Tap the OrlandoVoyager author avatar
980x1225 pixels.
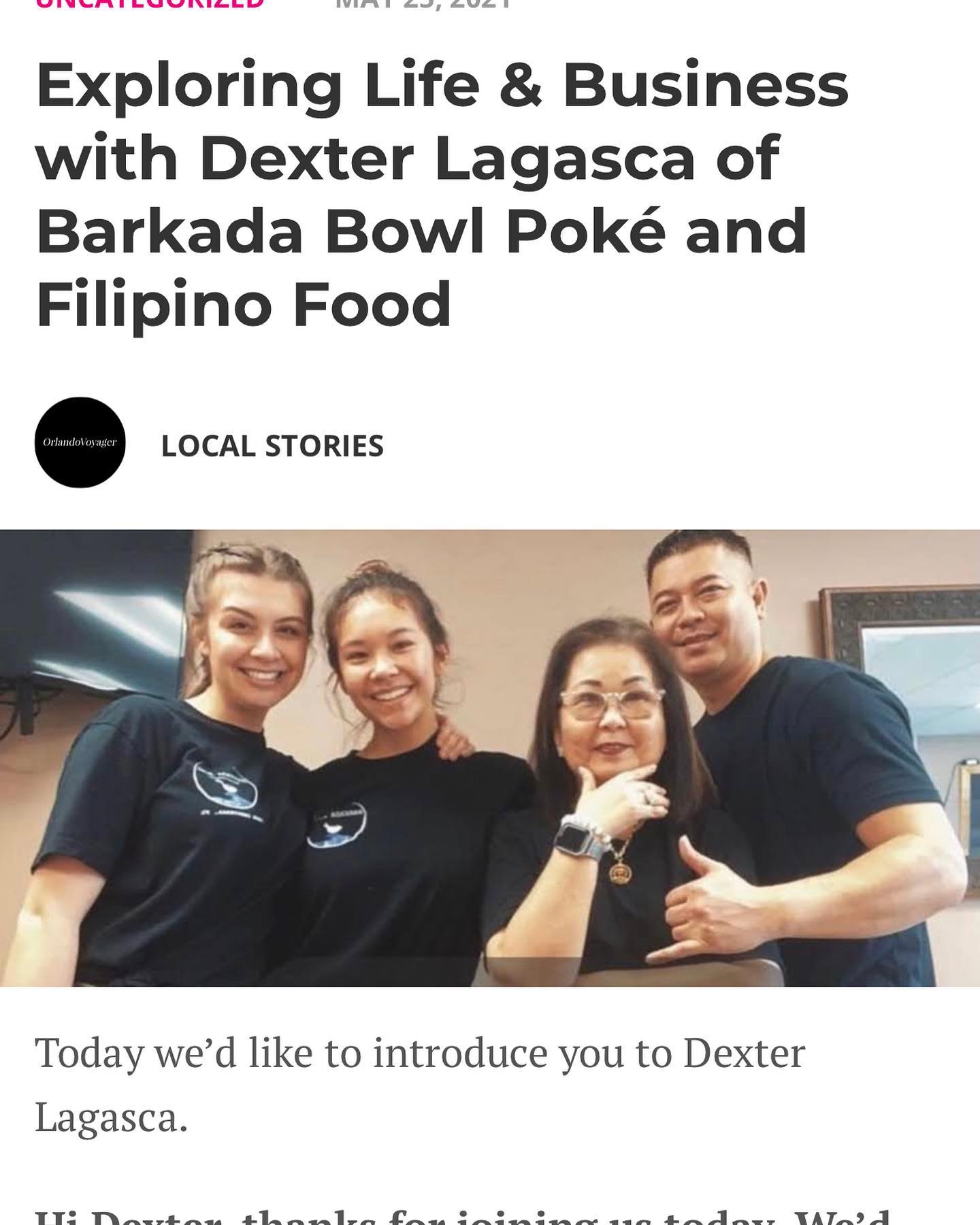(80, 442)
